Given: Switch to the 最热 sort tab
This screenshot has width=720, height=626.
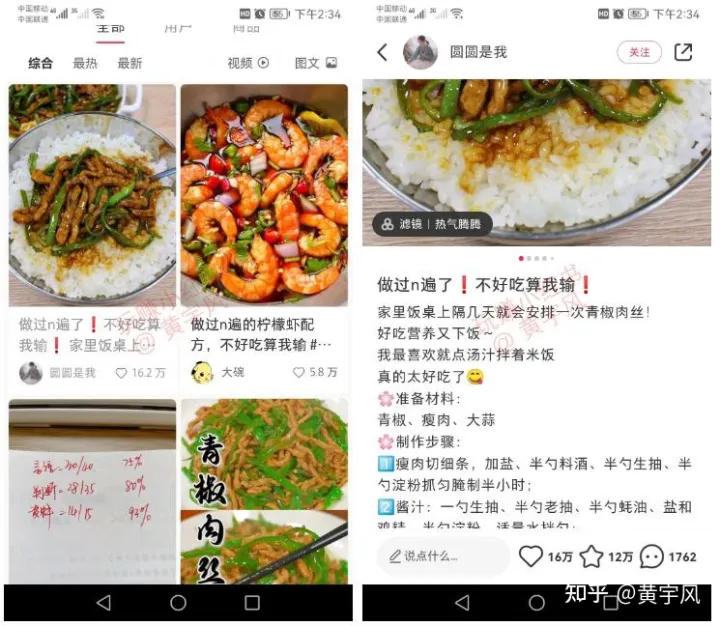Looking at the screenshot, I should [85, 63].
